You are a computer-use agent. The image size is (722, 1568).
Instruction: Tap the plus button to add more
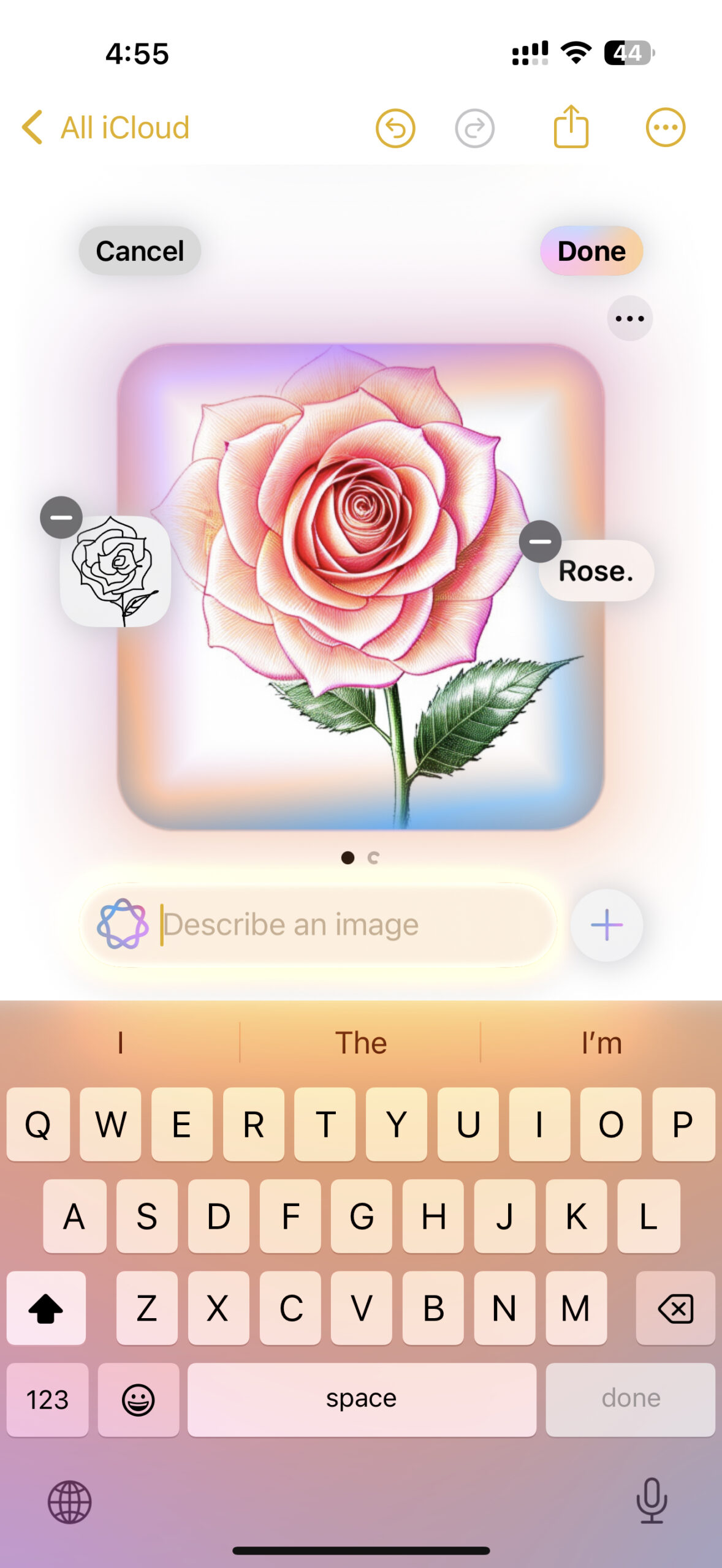(607, 925)
